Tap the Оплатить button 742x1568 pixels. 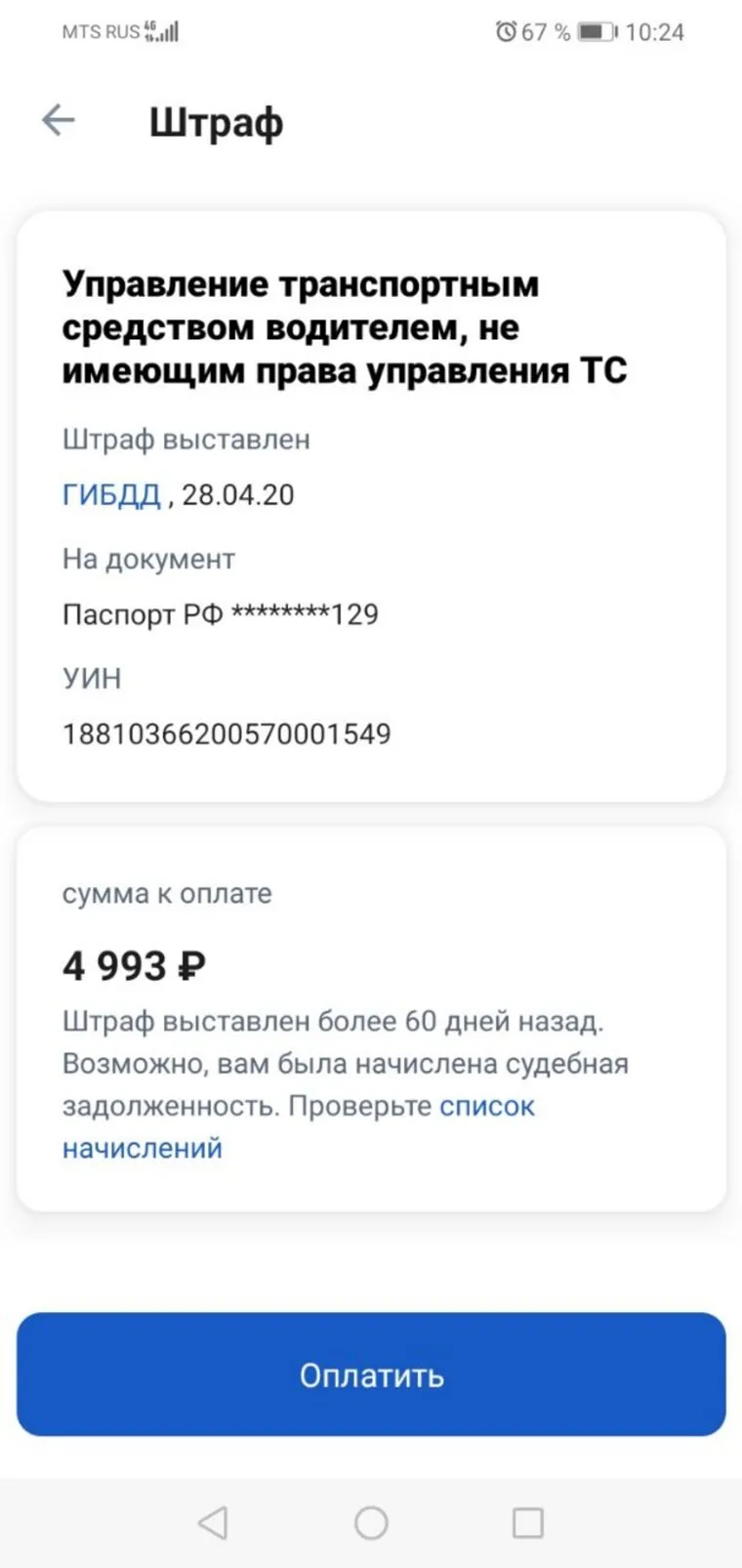click(x=371, y=1375)
